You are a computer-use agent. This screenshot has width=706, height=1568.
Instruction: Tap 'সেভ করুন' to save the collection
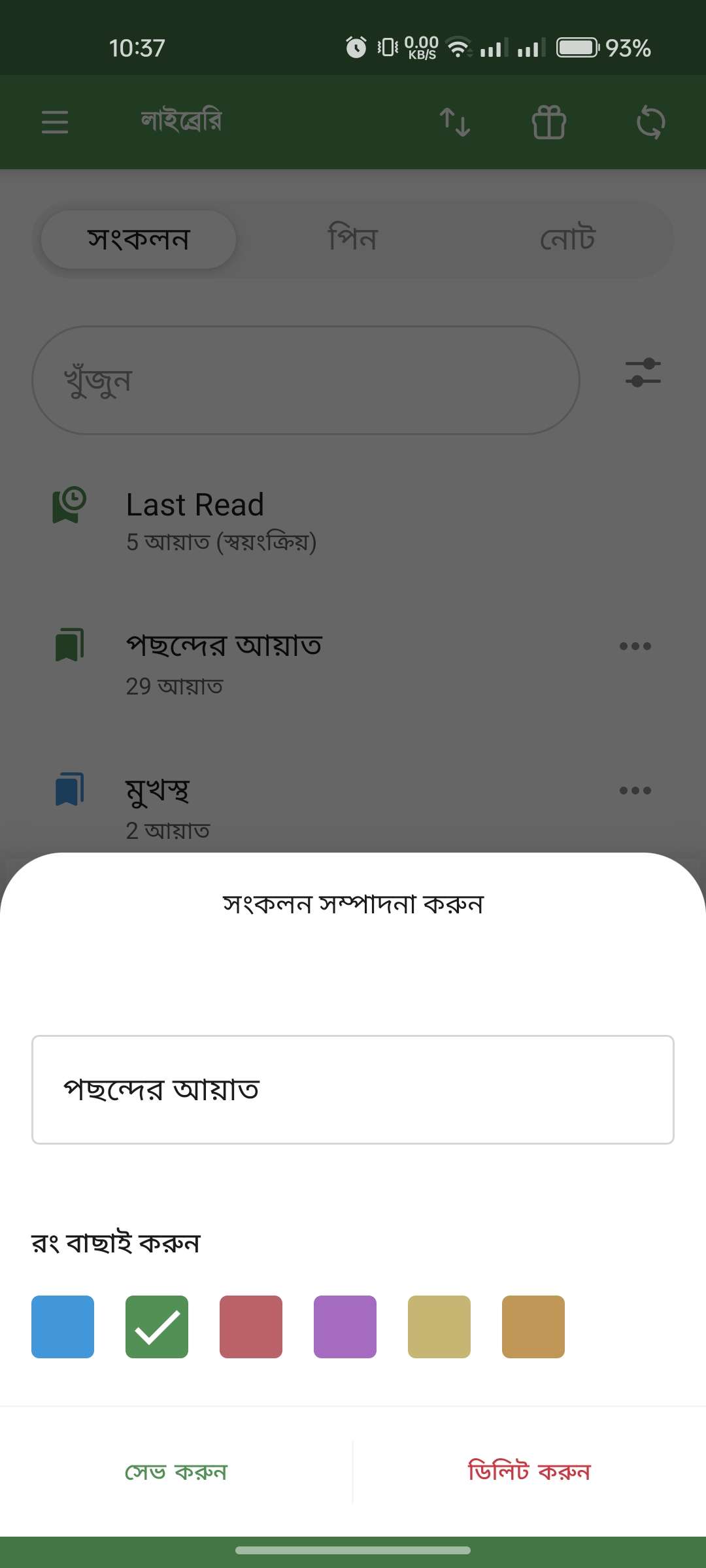click(176, 1471)
